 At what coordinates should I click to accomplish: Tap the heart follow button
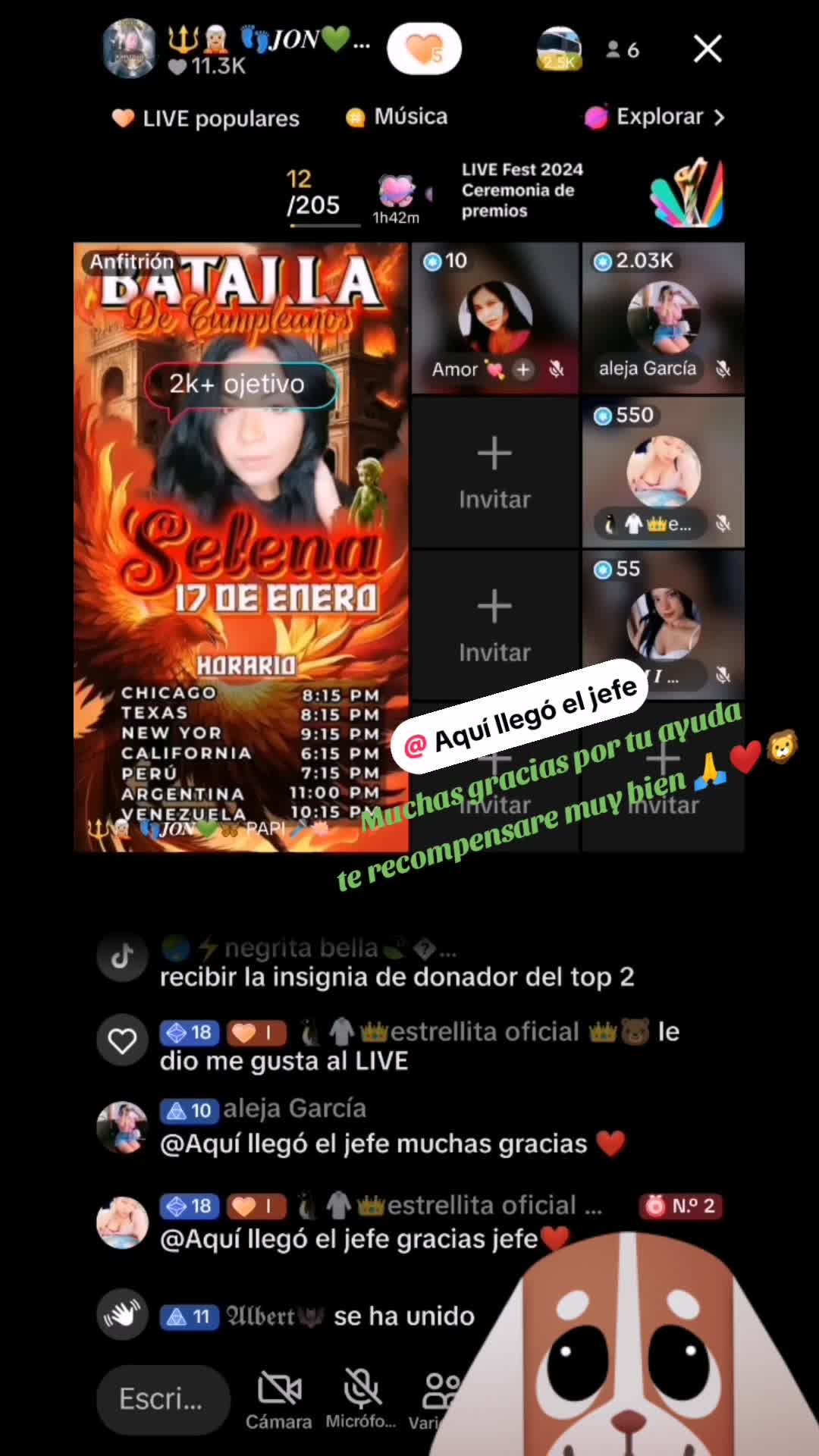pyautogui.click(x=424, y=49)
